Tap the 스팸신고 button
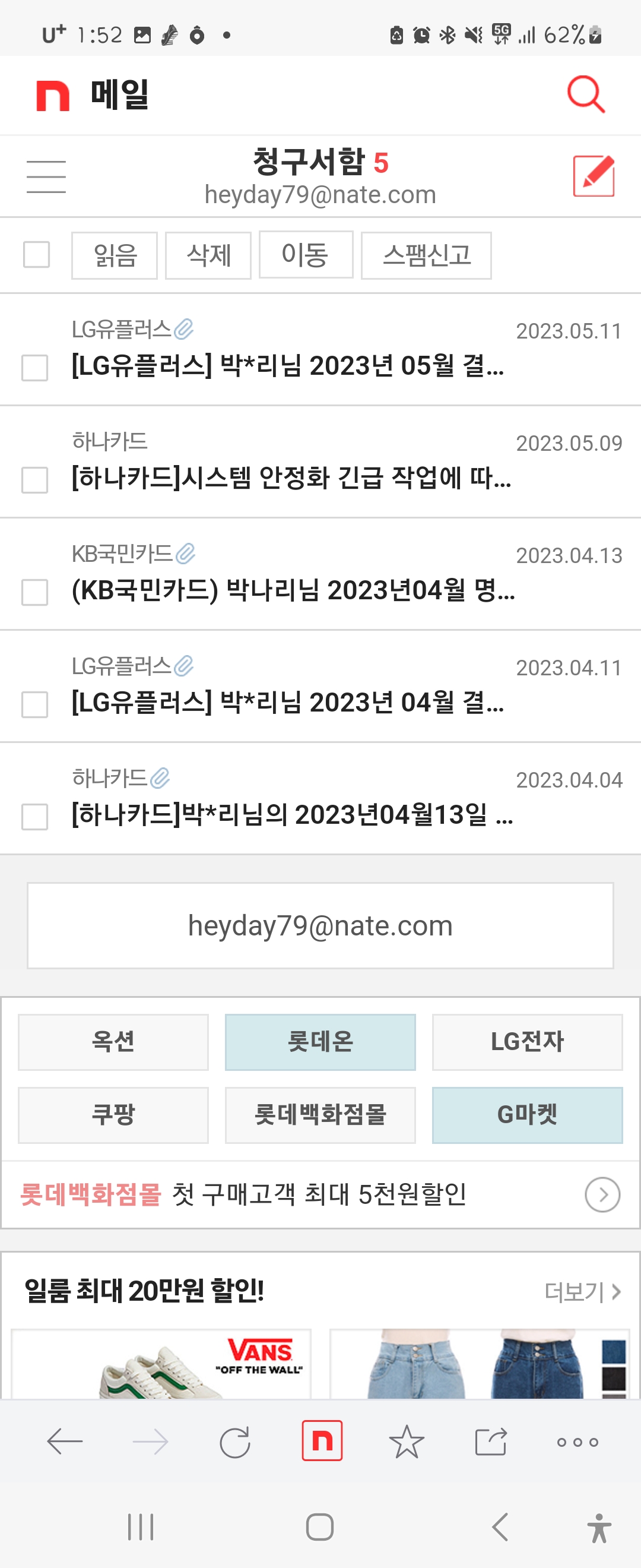The image size is (641, 1568). pos(426,255)
